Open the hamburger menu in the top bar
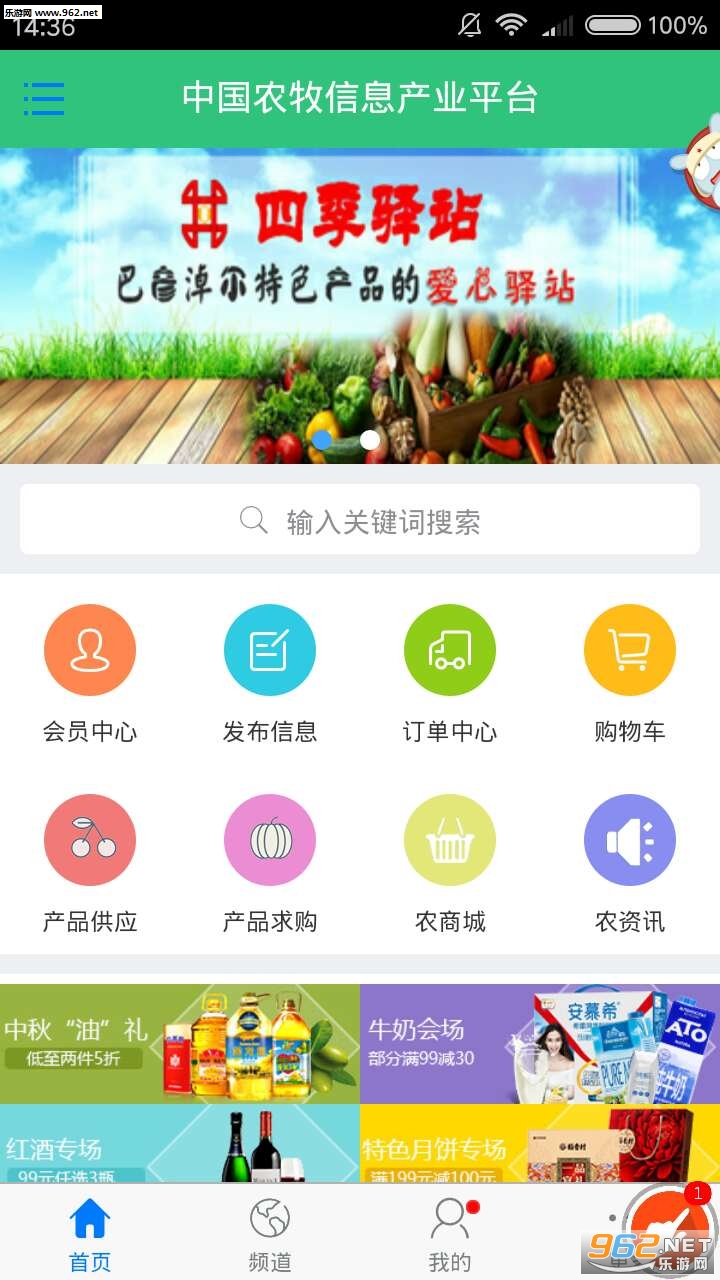The image size is (720, 1280). (x=44, y=99)
